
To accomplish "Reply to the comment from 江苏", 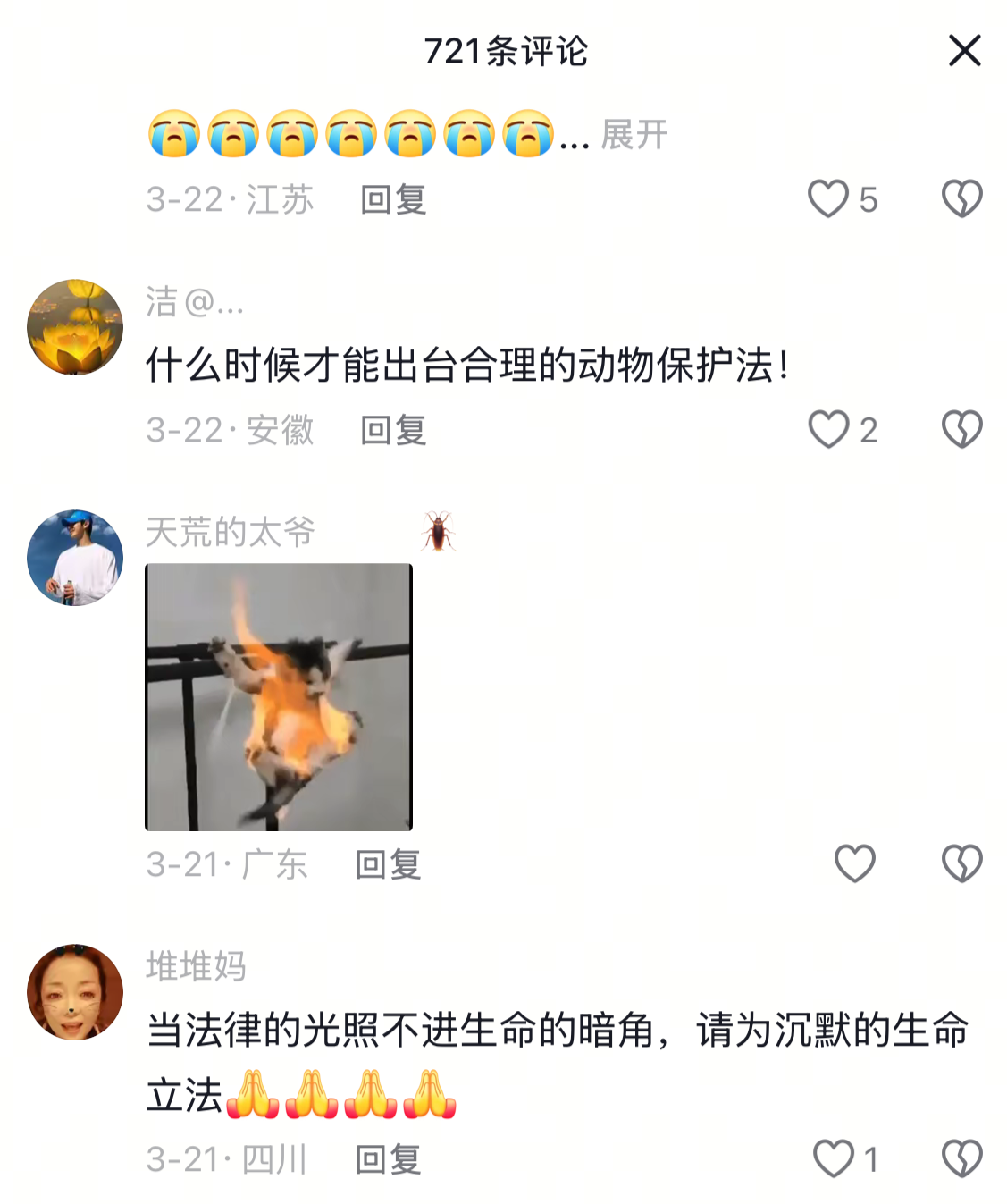I will click(393, 199).
